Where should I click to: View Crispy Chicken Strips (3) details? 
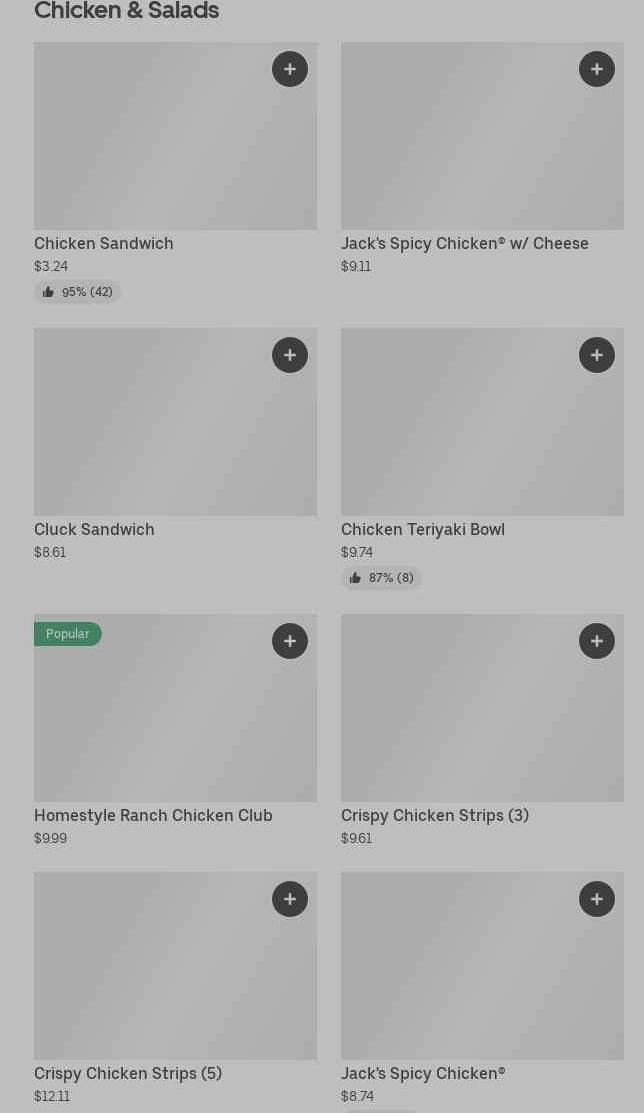(482, 730)
